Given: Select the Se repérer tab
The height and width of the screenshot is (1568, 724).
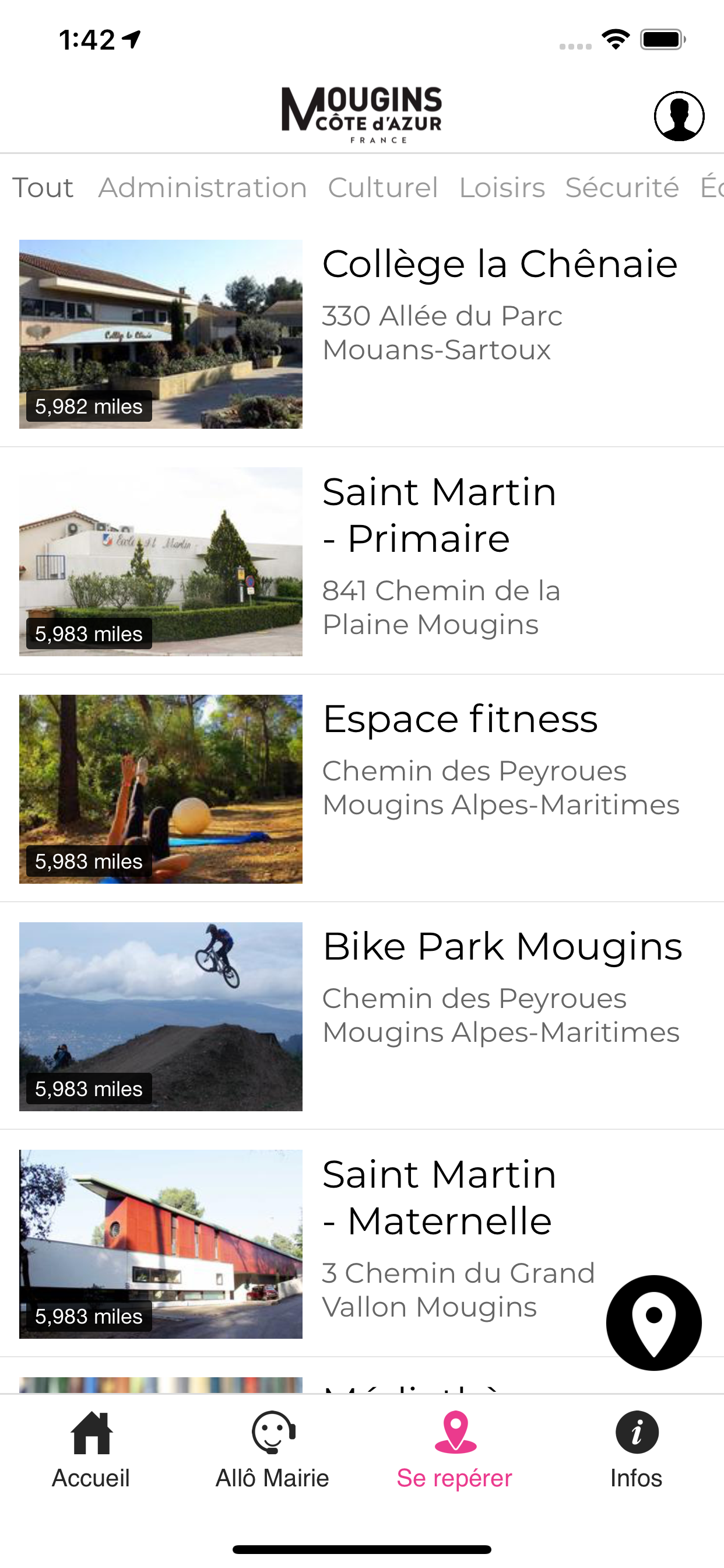Looking at the screenshot, I should click(x=455, y=1450).
